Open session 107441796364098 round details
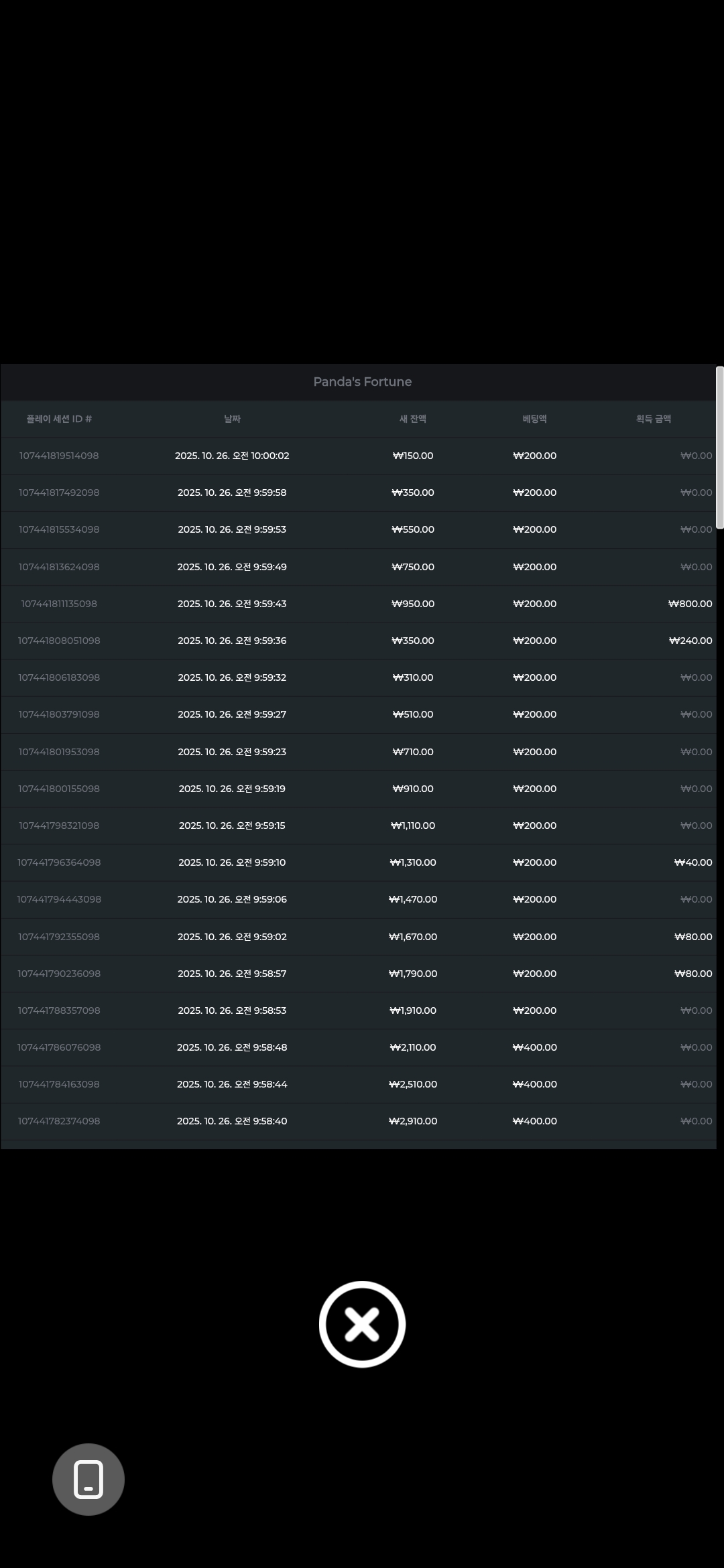Image resolution: width=724 pixels, height=1568 pixels. (x=359, y=862)
